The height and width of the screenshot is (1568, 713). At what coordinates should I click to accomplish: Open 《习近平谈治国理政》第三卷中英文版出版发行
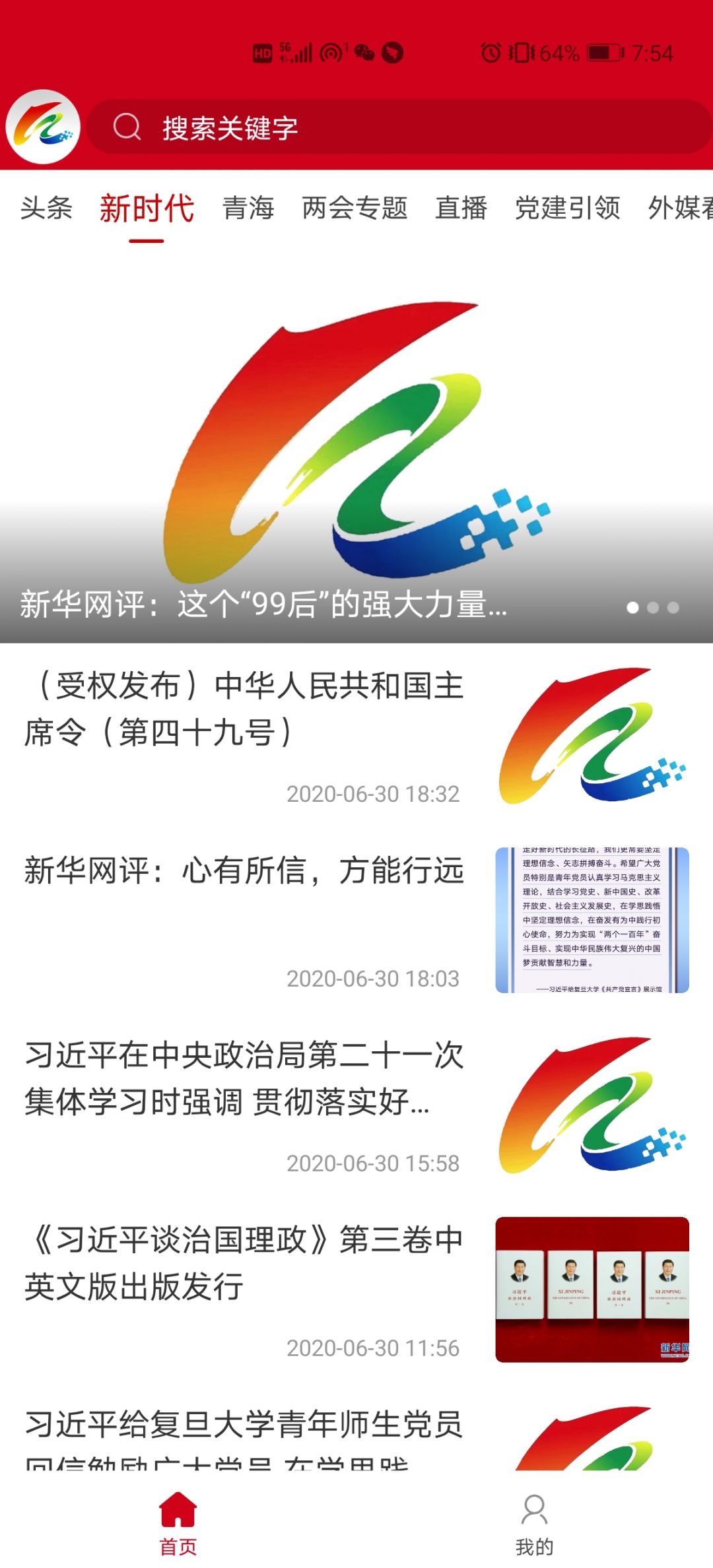(x=356, y=1290)
